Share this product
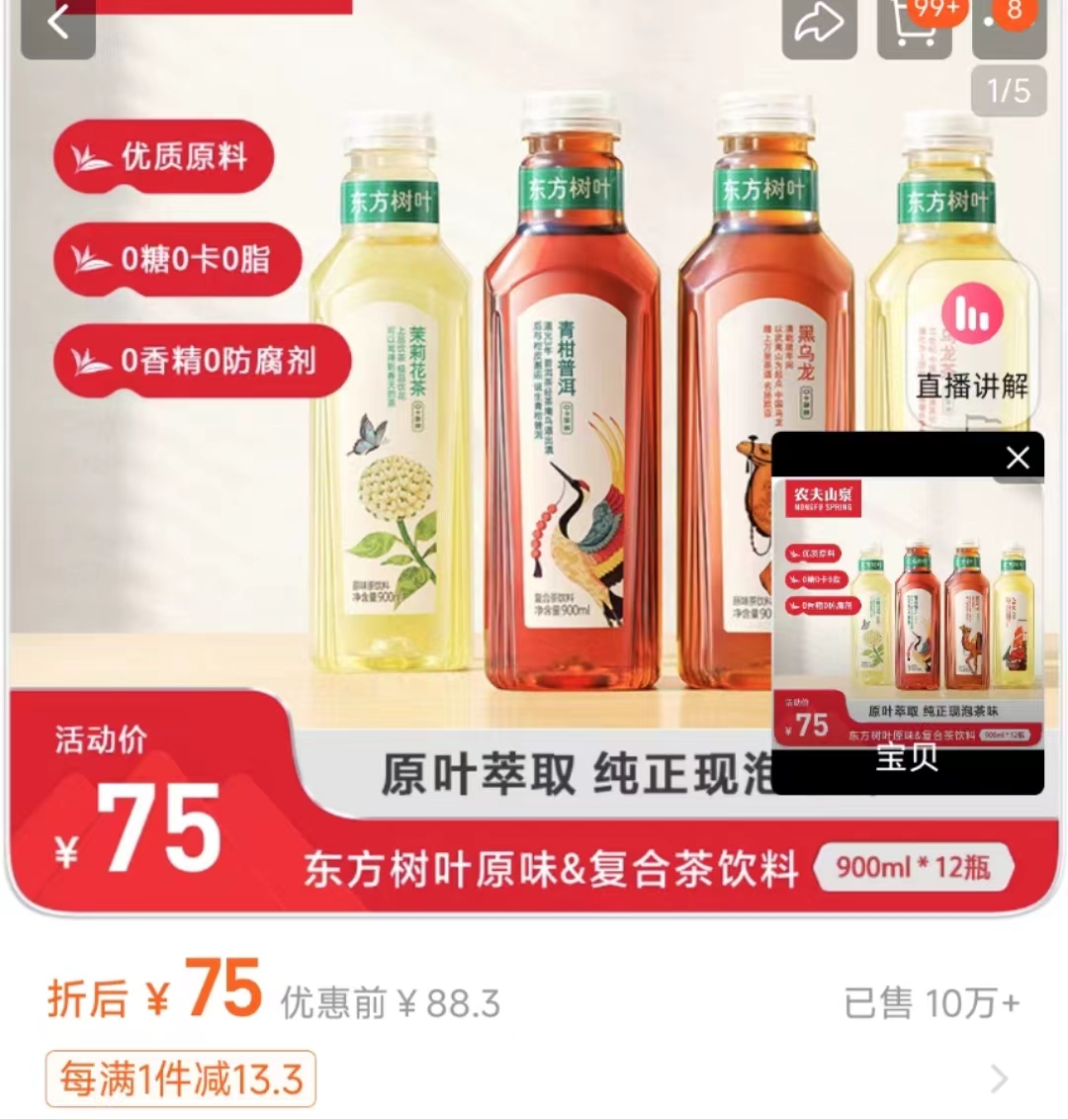 point(818,26)
